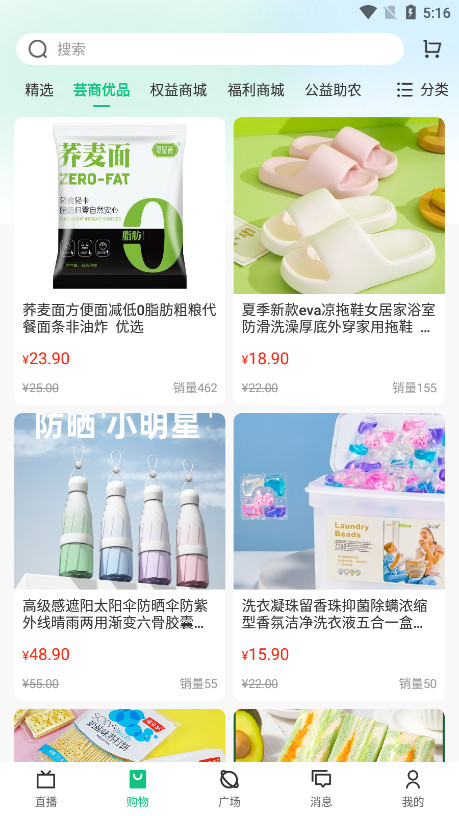Switch to the 广场 tab

coord(230,789)
